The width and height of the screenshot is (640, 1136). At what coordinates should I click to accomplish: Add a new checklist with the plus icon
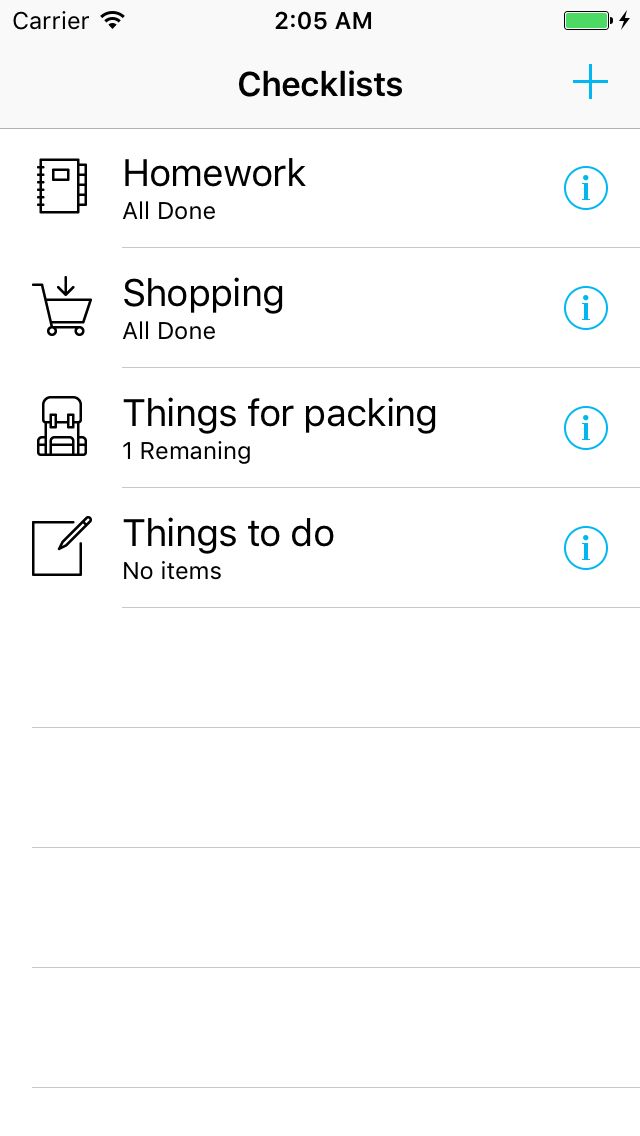[x=590, y=83]
